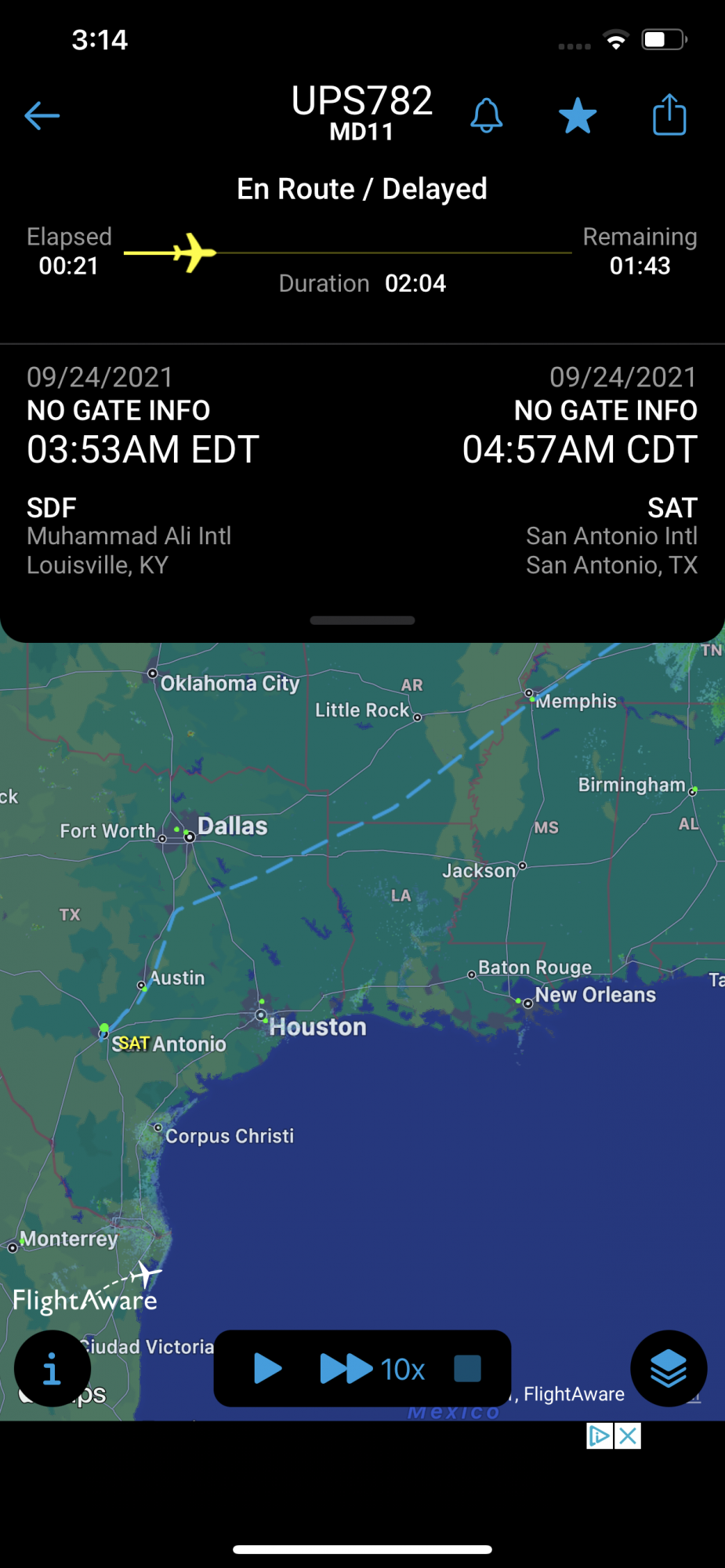Toggle the favorite star for UPS782

578,116
